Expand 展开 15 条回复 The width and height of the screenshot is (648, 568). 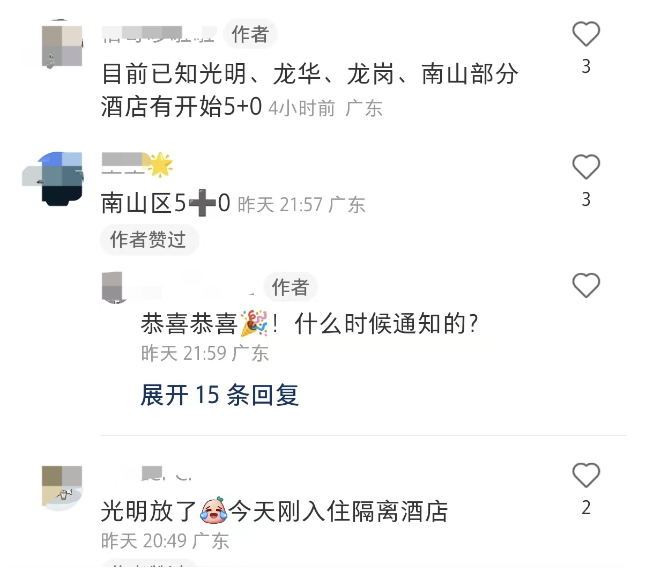tap(220, 395)
